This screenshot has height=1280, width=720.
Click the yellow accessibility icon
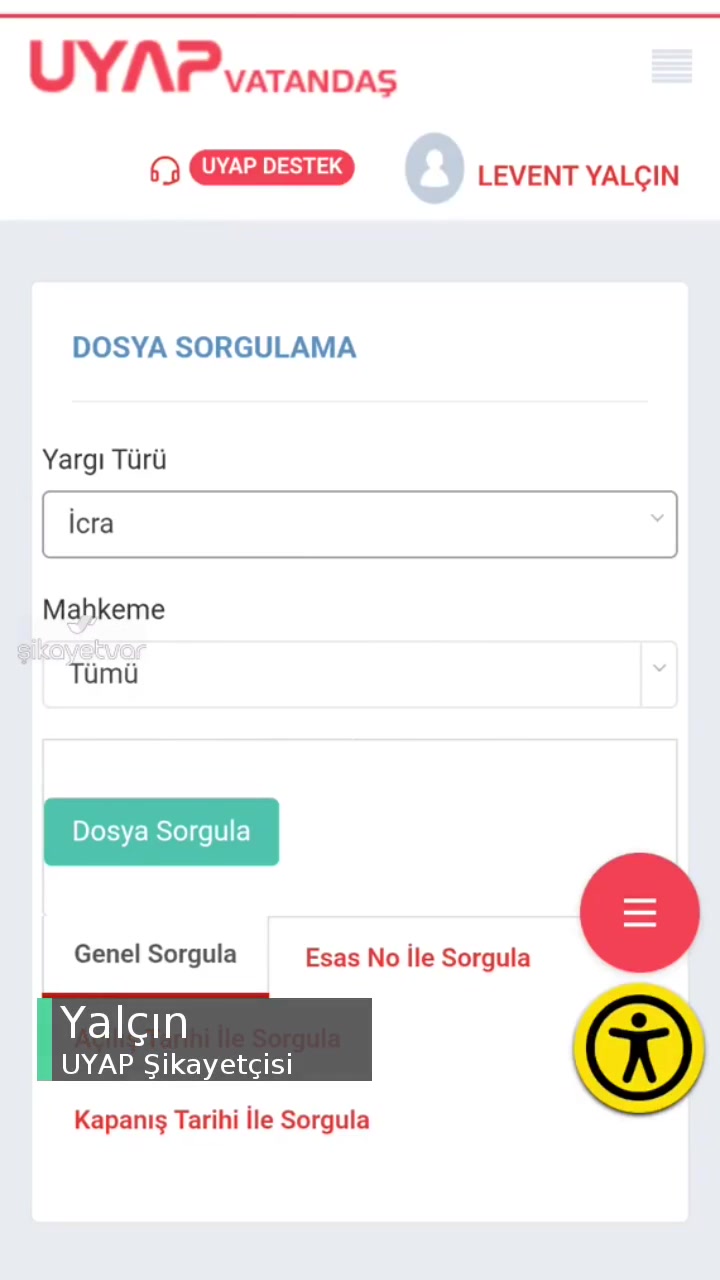pyautogui.click(x=639, y=1048)
